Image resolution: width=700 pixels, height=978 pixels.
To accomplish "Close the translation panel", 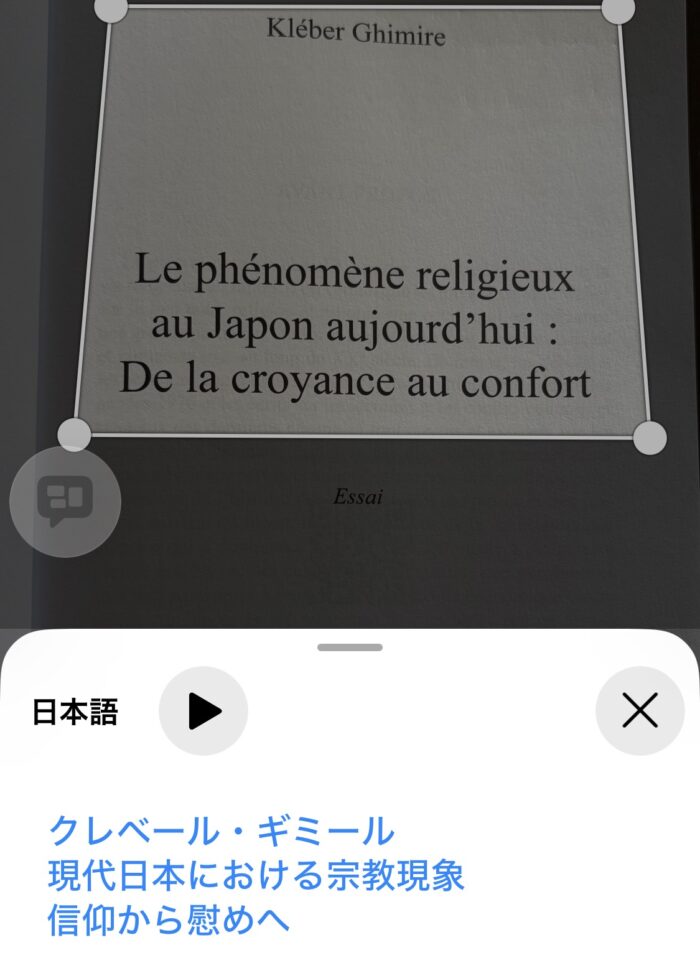I will [x=639, y=711].
